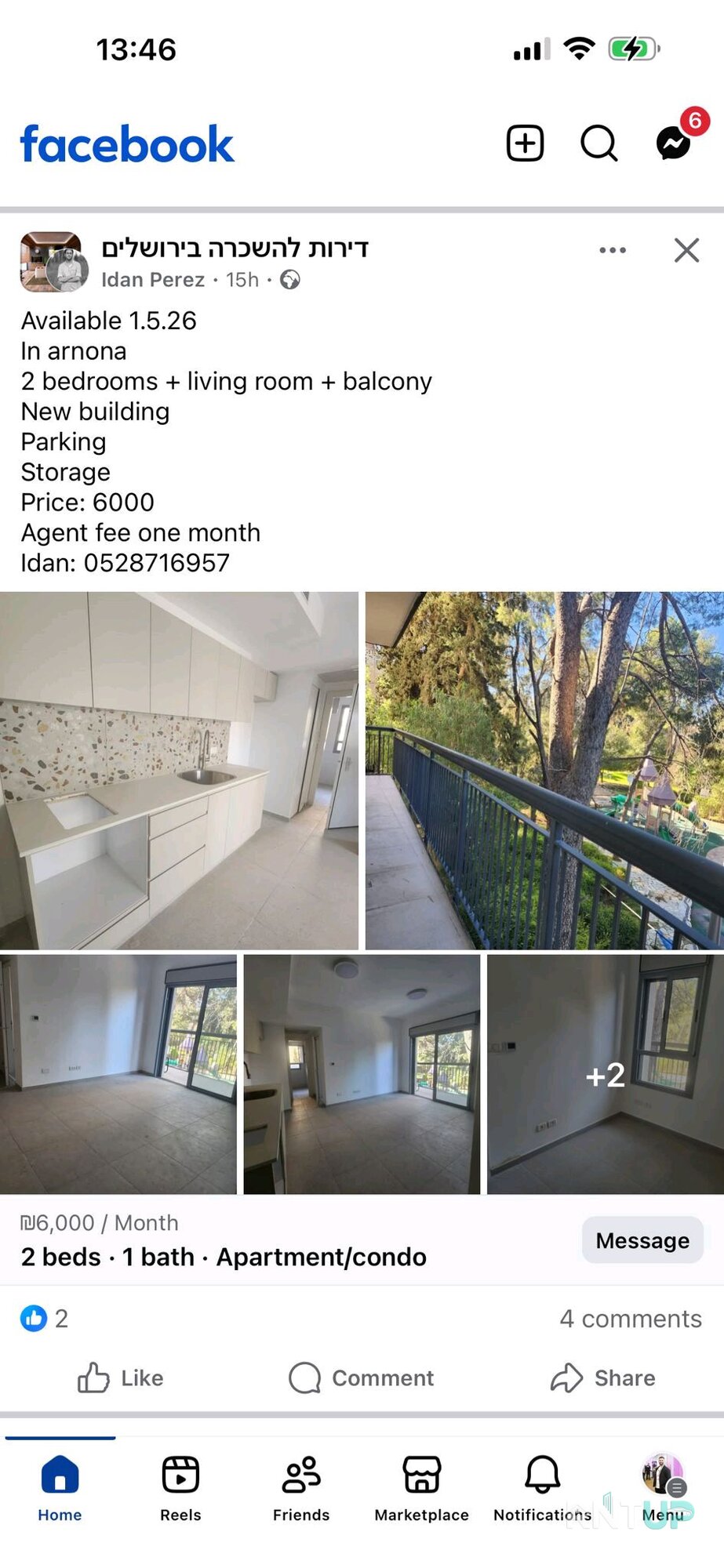Image resolution: width=724 pixels, height=1568 pixels.
Task: Open Facebook search
Action: pyautogui.click(x=599, y=143)
